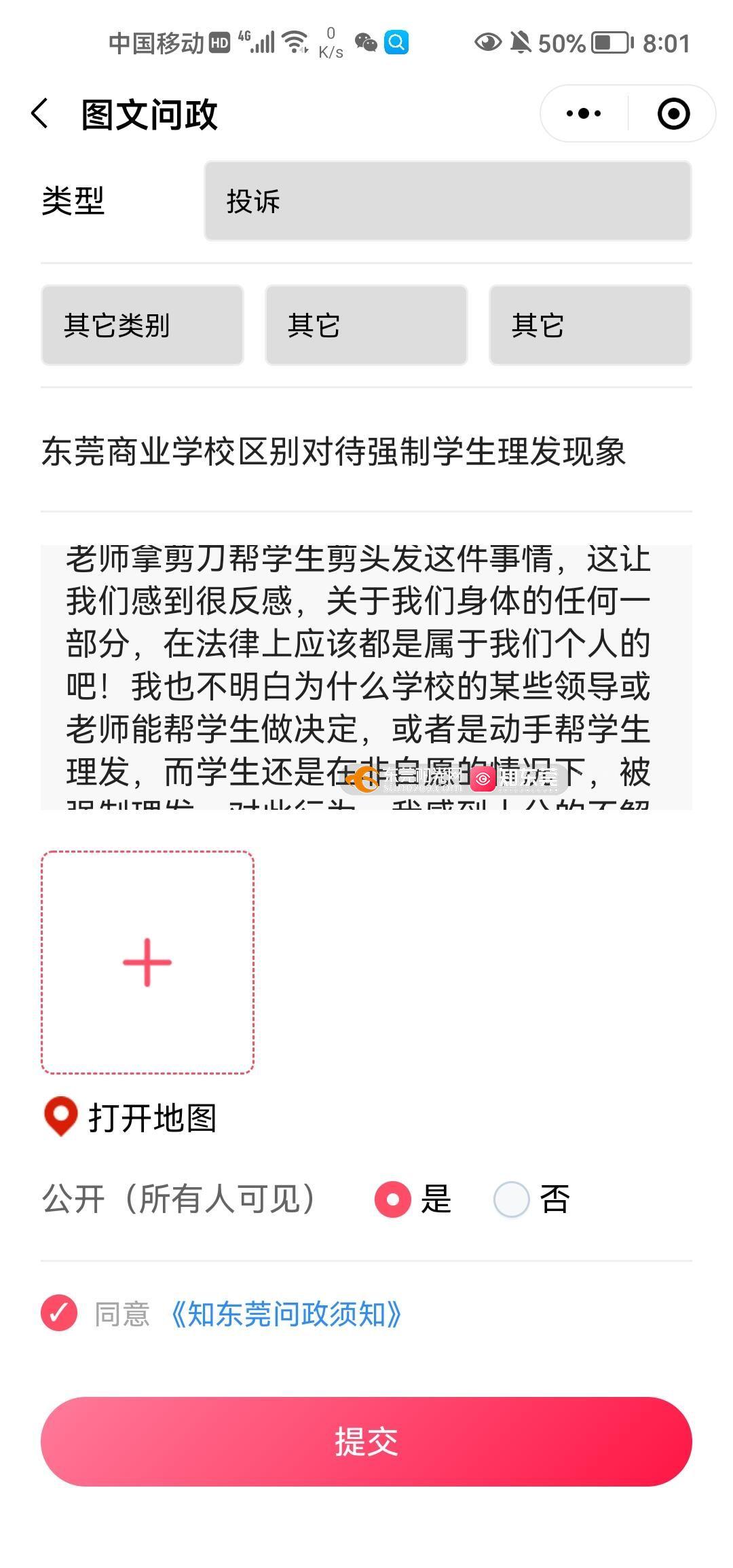
Task: Go back from 图文问政 page
Action: point(41,113)
